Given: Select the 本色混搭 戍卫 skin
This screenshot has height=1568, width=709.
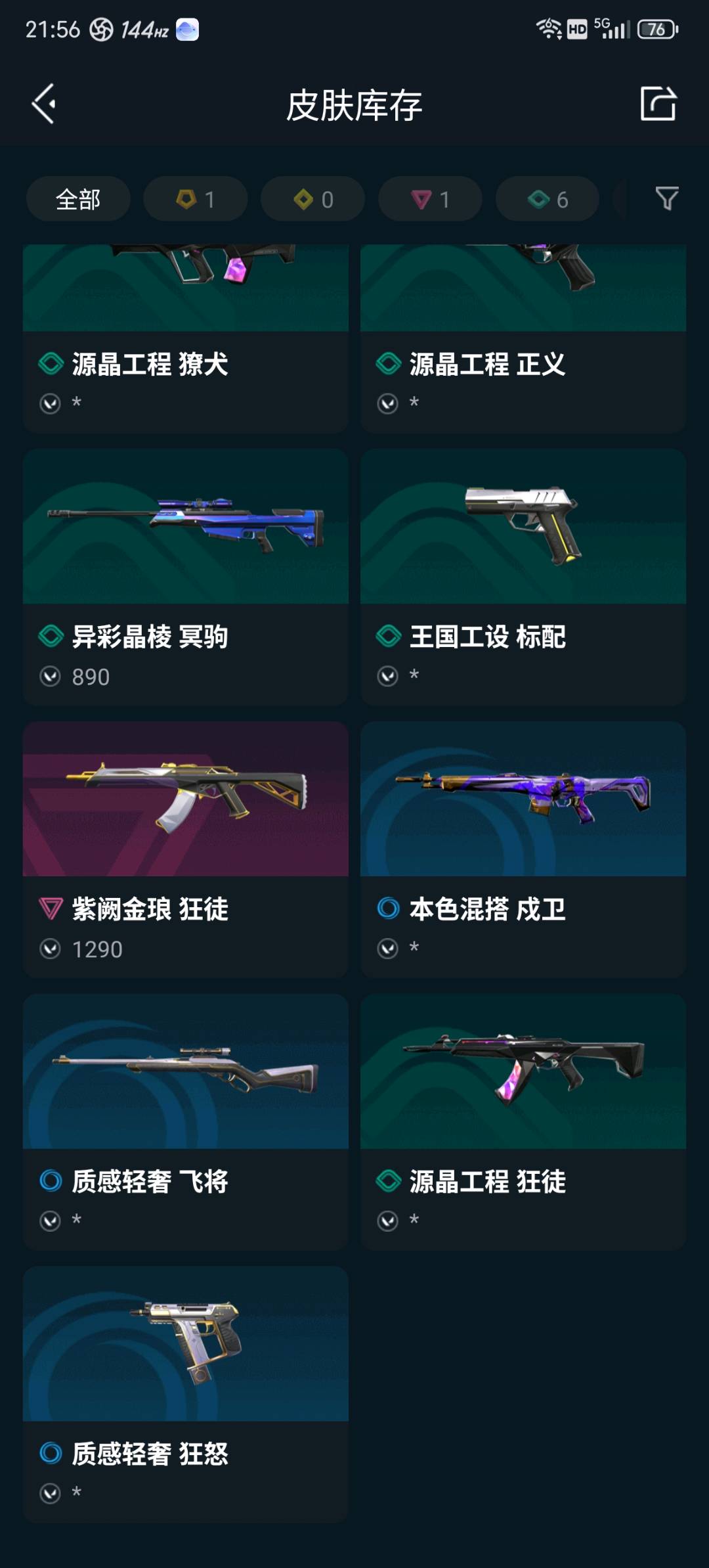Looking at the screenshot, I should (x=523, y=849).
